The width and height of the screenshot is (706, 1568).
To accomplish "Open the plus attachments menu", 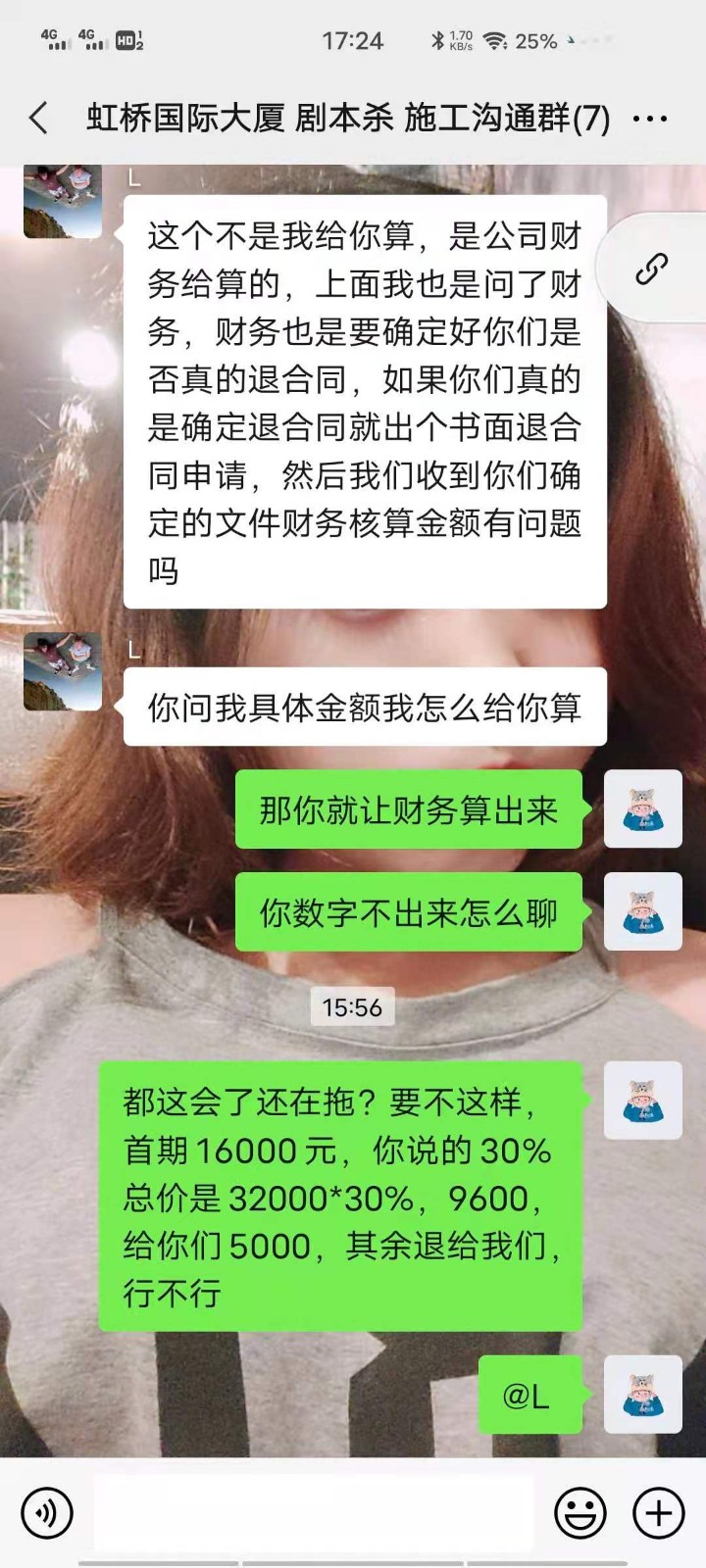I will pyautogui.click(x=658, y=1512).
